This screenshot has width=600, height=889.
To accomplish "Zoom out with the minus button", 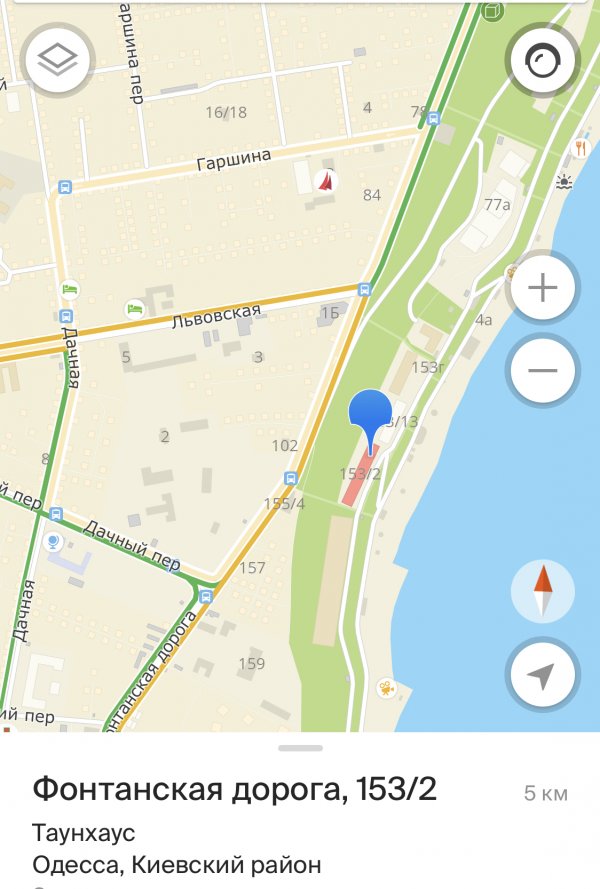I will 542,370.
